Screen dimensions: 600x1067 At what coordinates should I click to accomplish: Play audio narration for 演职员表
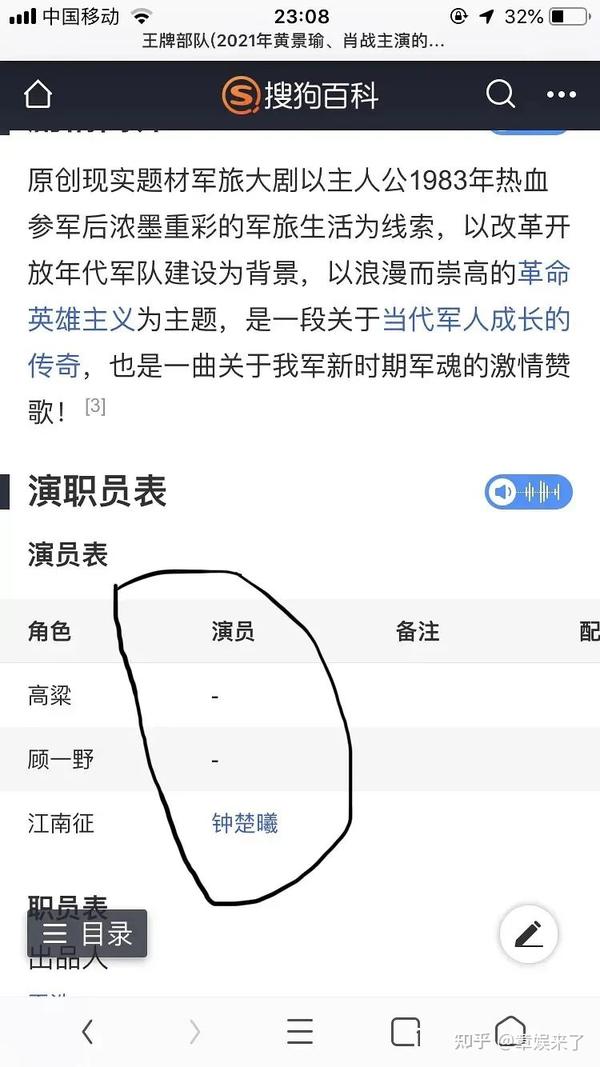tap(529, 491)
